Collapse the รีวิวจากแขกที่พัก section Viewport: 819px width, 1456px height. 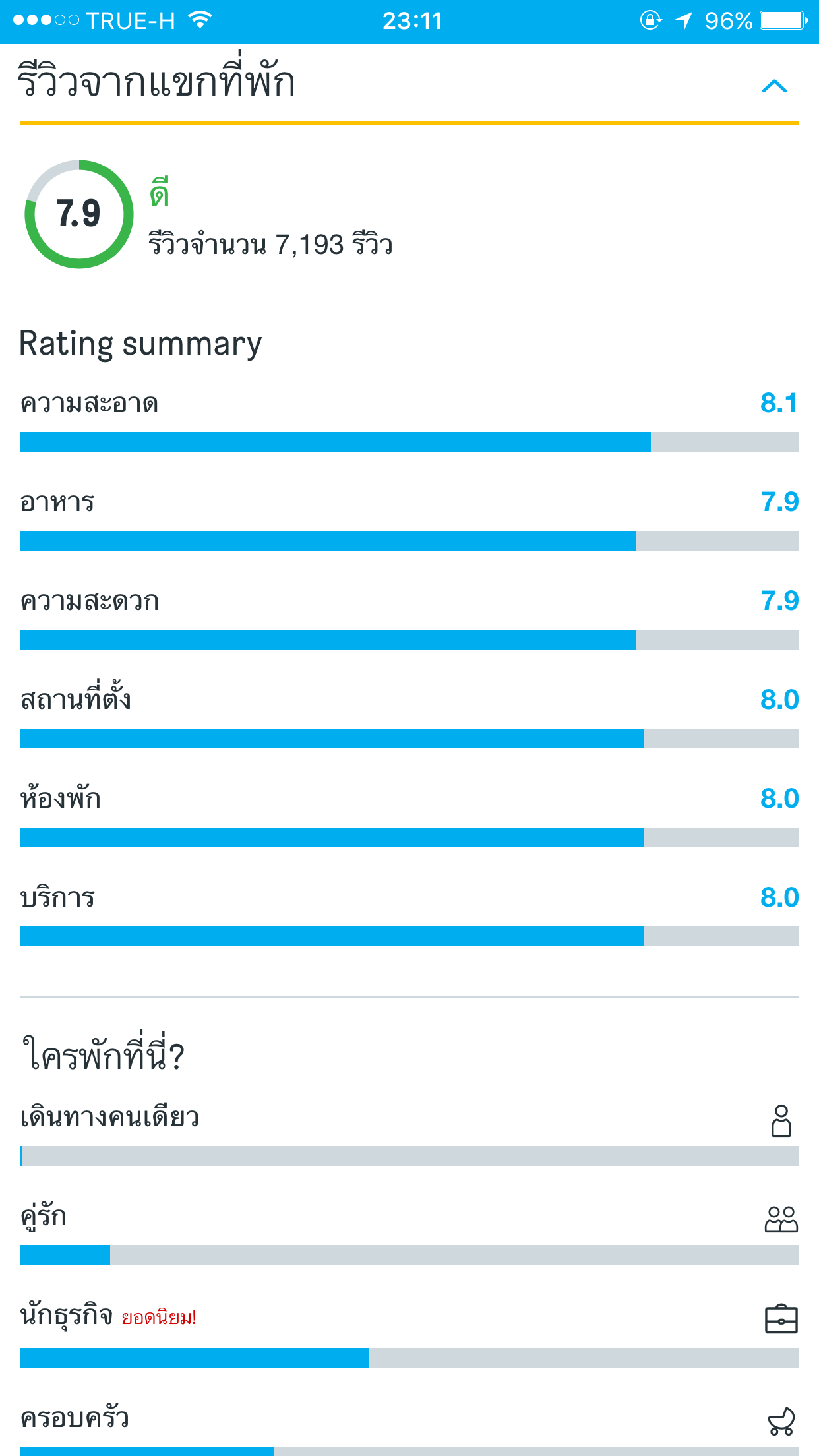[x=774, y=86]
